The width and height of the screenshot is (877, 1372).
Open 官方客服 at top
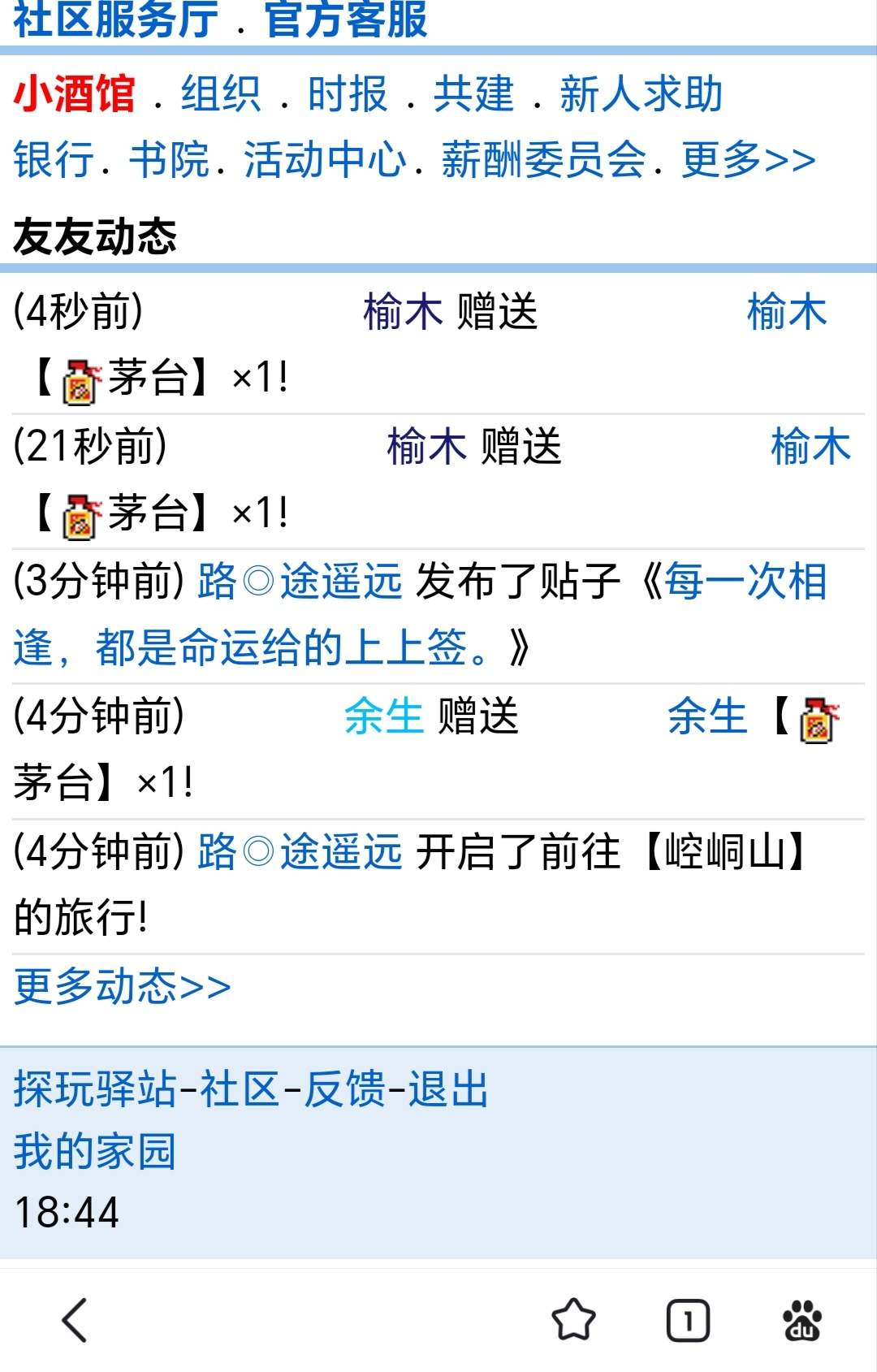point(345,19)
